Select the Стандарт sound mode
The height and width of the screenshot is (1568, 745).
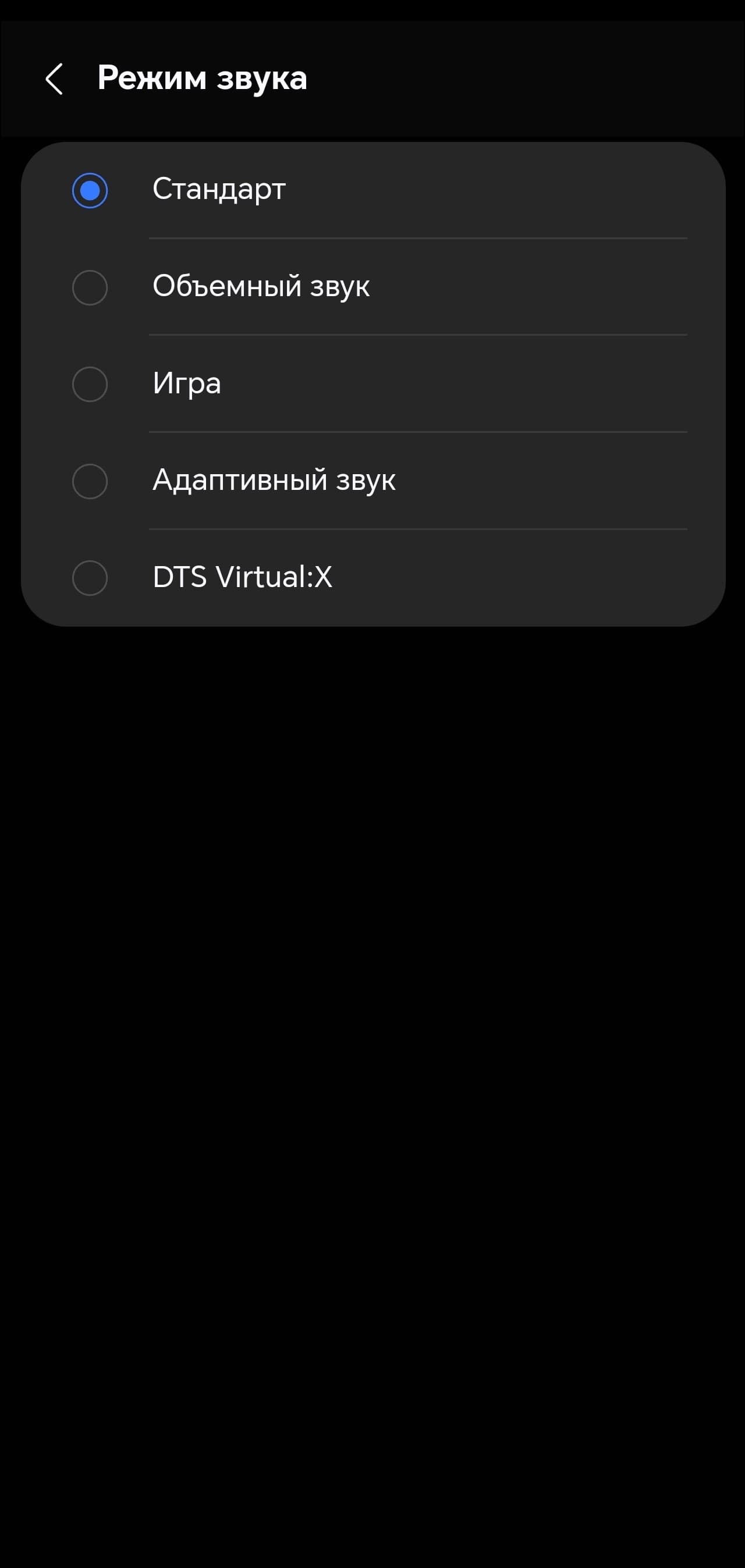(90, 190)
